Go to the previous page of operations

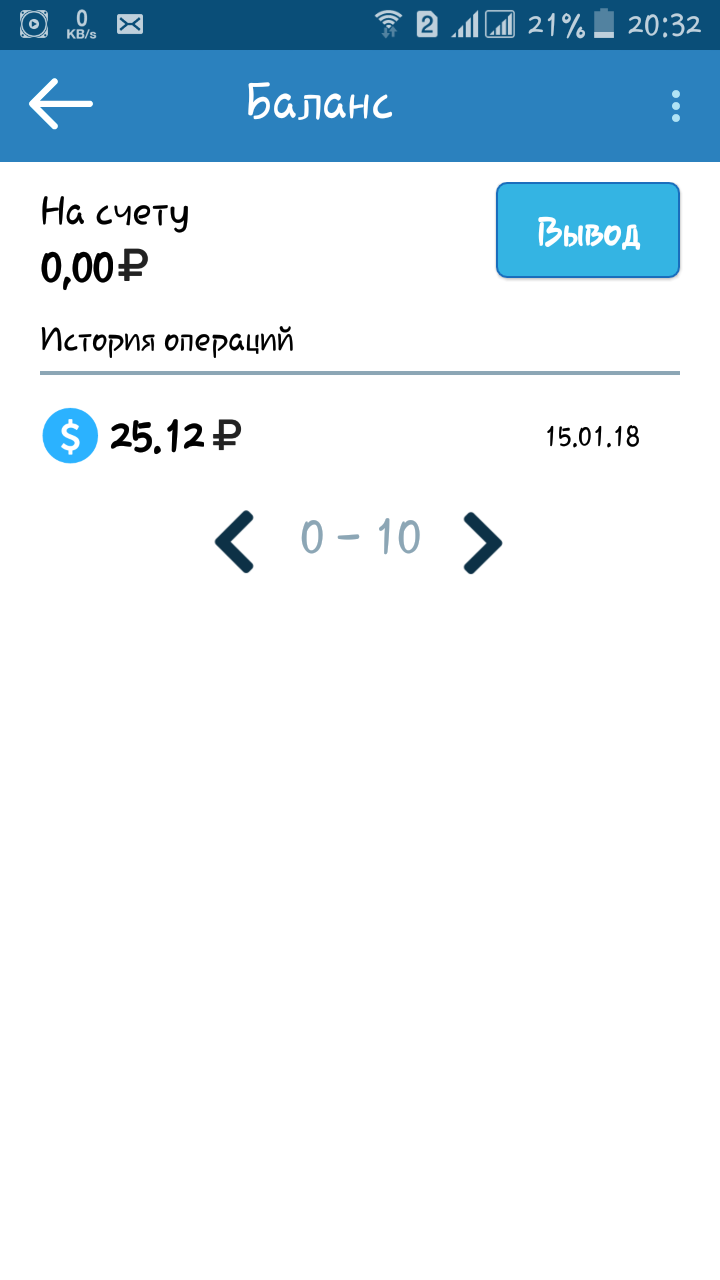click(235, 542)
